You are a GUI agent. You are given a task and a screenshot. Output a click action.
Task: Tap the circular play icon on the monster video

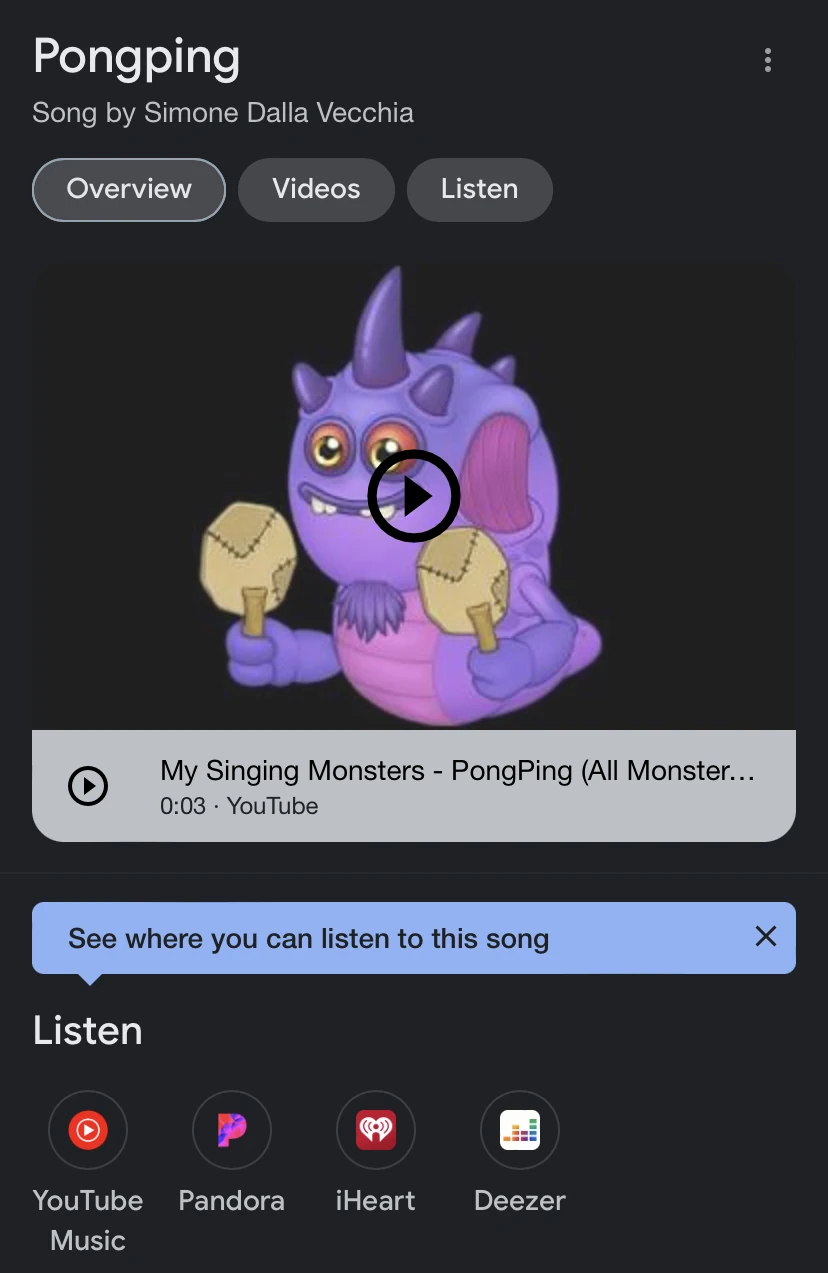click(x=414, y=496)
